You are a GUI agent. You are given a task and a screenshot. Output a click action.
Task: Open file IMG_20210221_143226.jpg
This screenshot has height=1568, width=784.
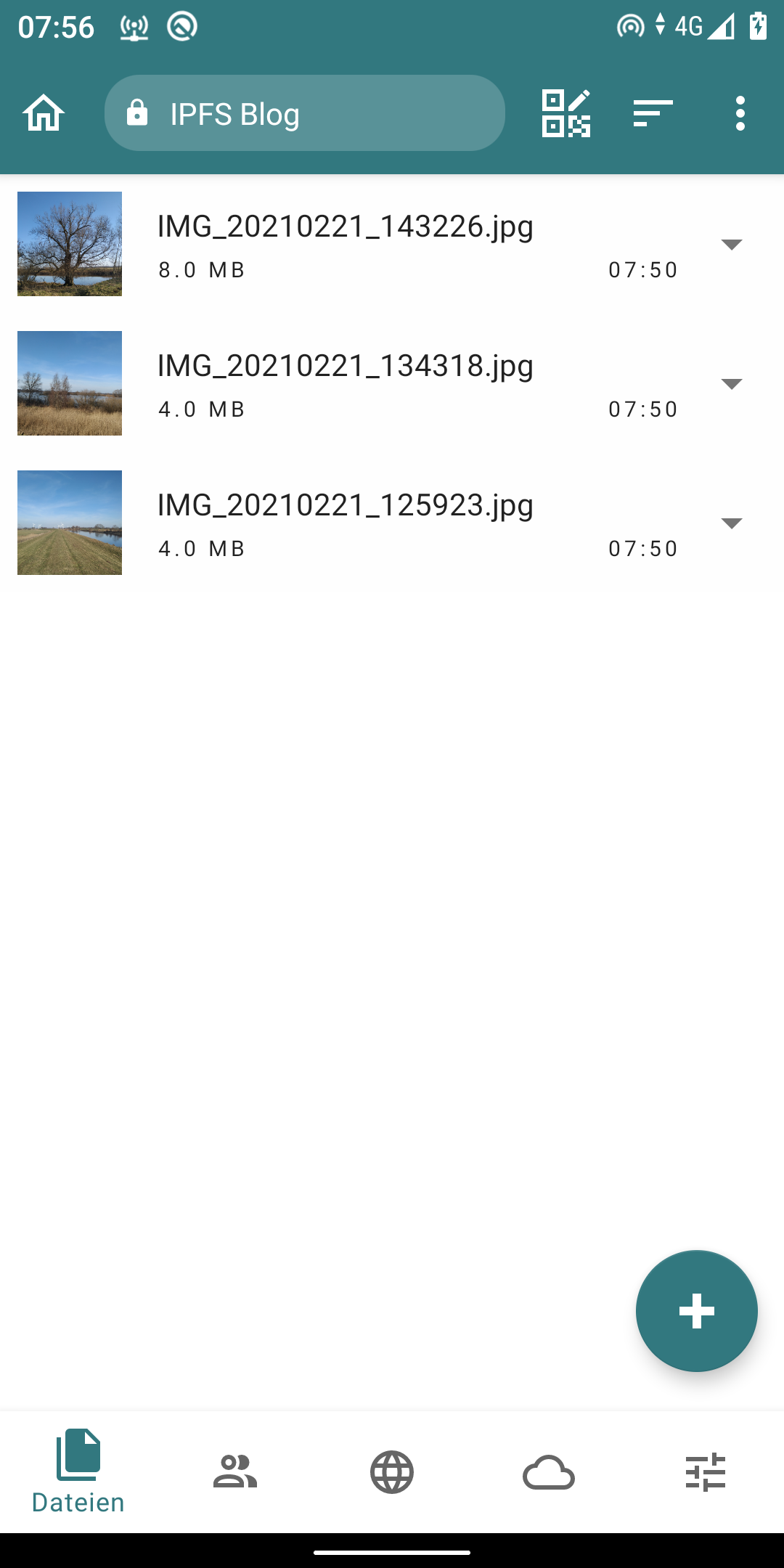[x=346, y=244]
